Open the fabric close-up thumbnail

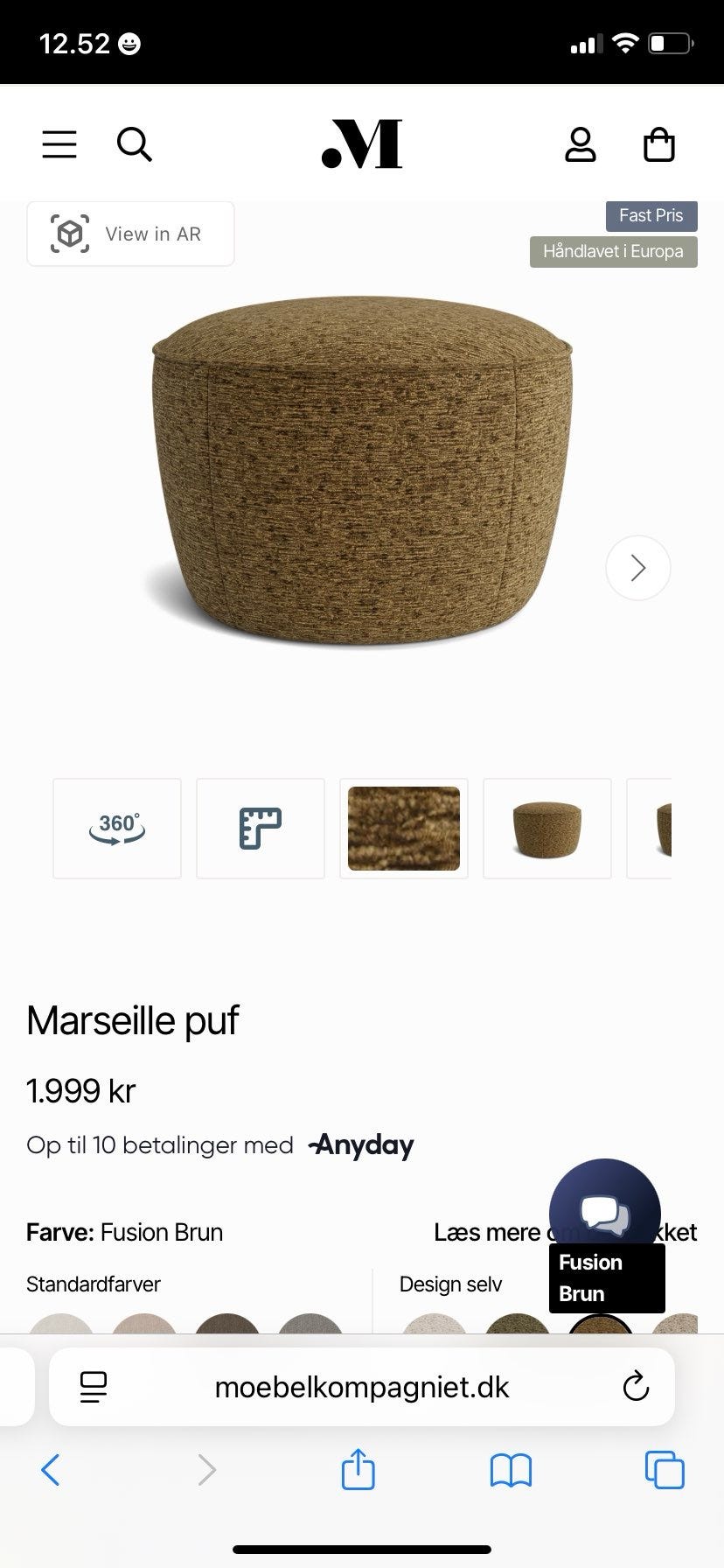pos(403,827)
